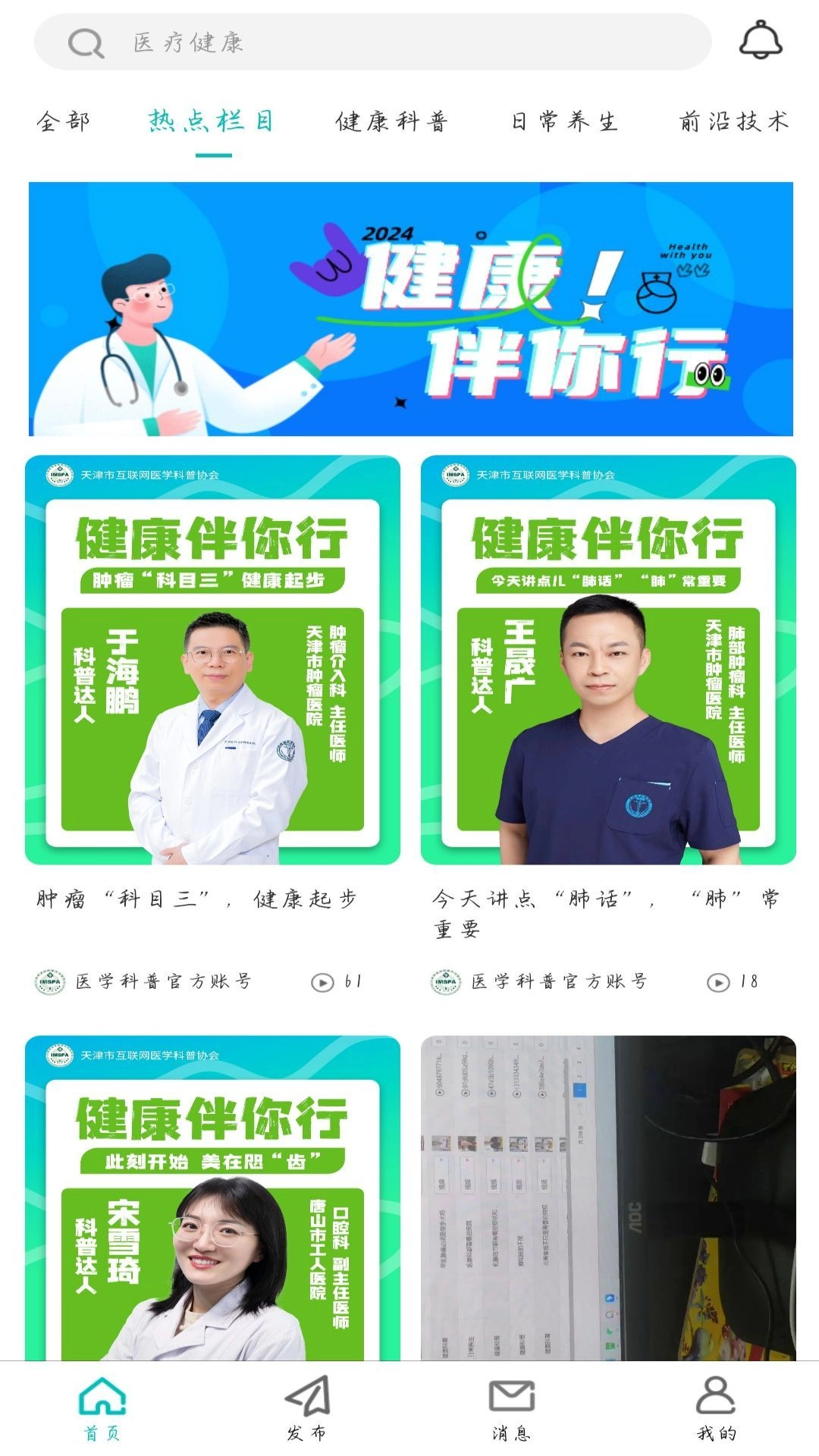
Task: Open the 医疗健康 search box
Action: click(372, 42)
